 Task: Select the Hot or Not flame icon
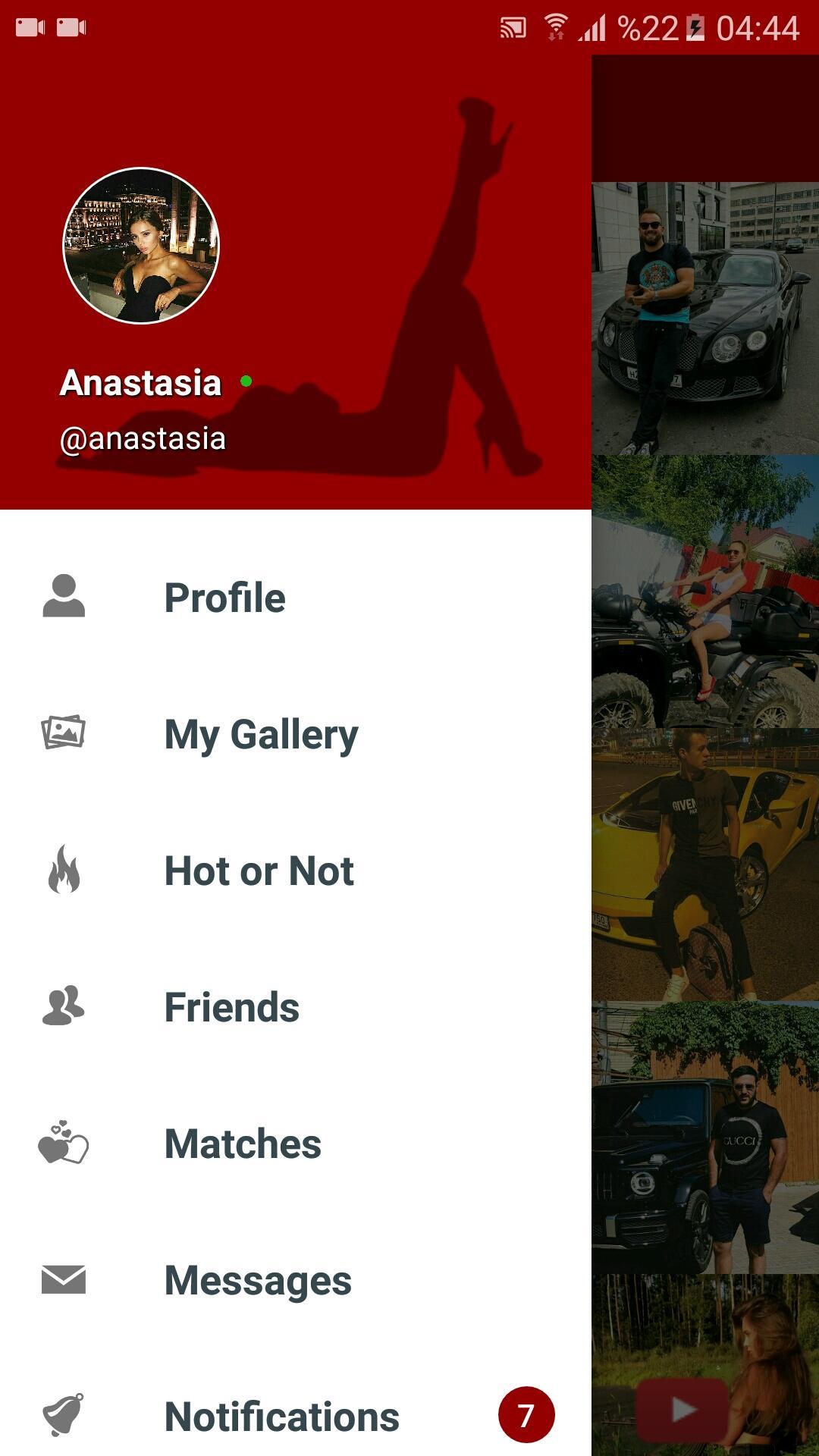[64, 871]
